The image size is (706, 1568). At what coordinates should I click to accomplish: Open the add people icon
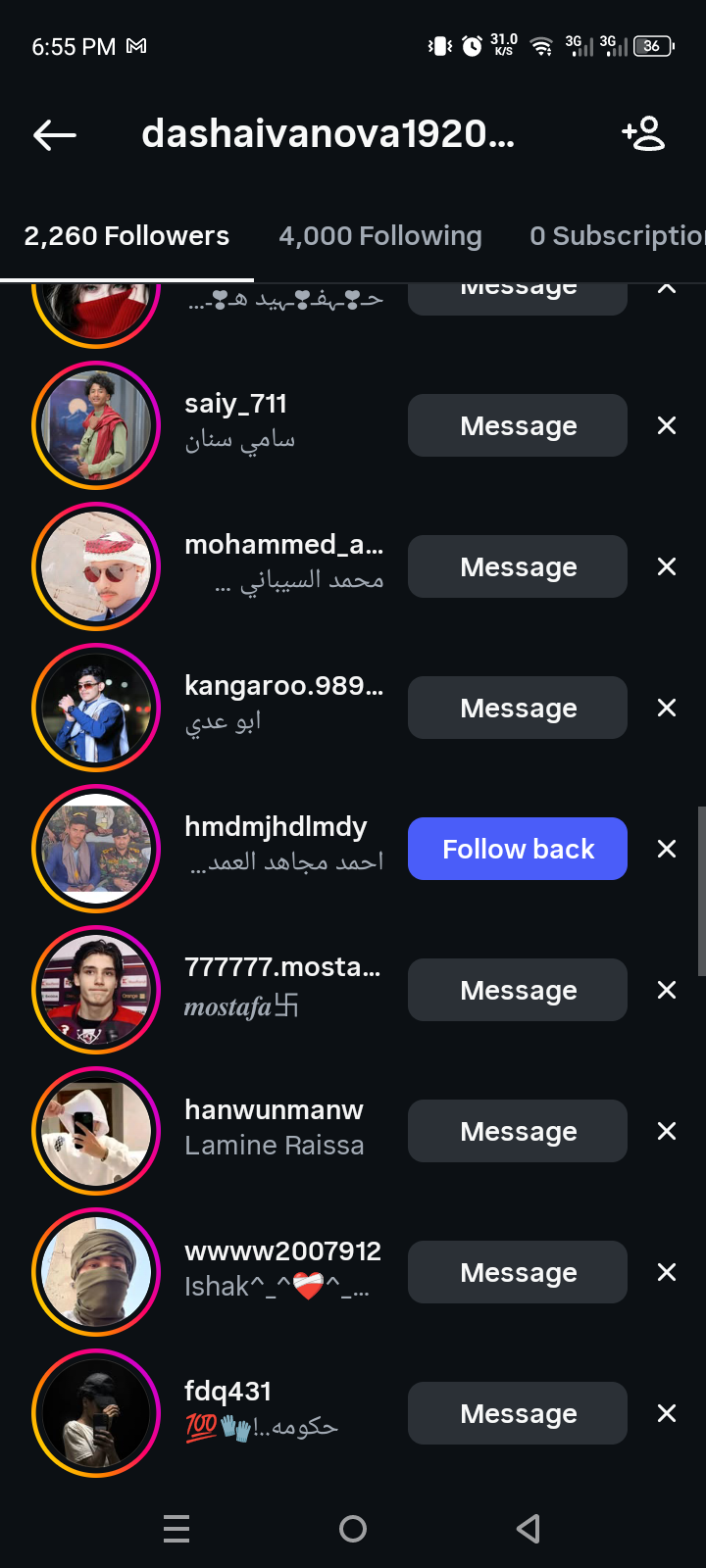[644, 133]
